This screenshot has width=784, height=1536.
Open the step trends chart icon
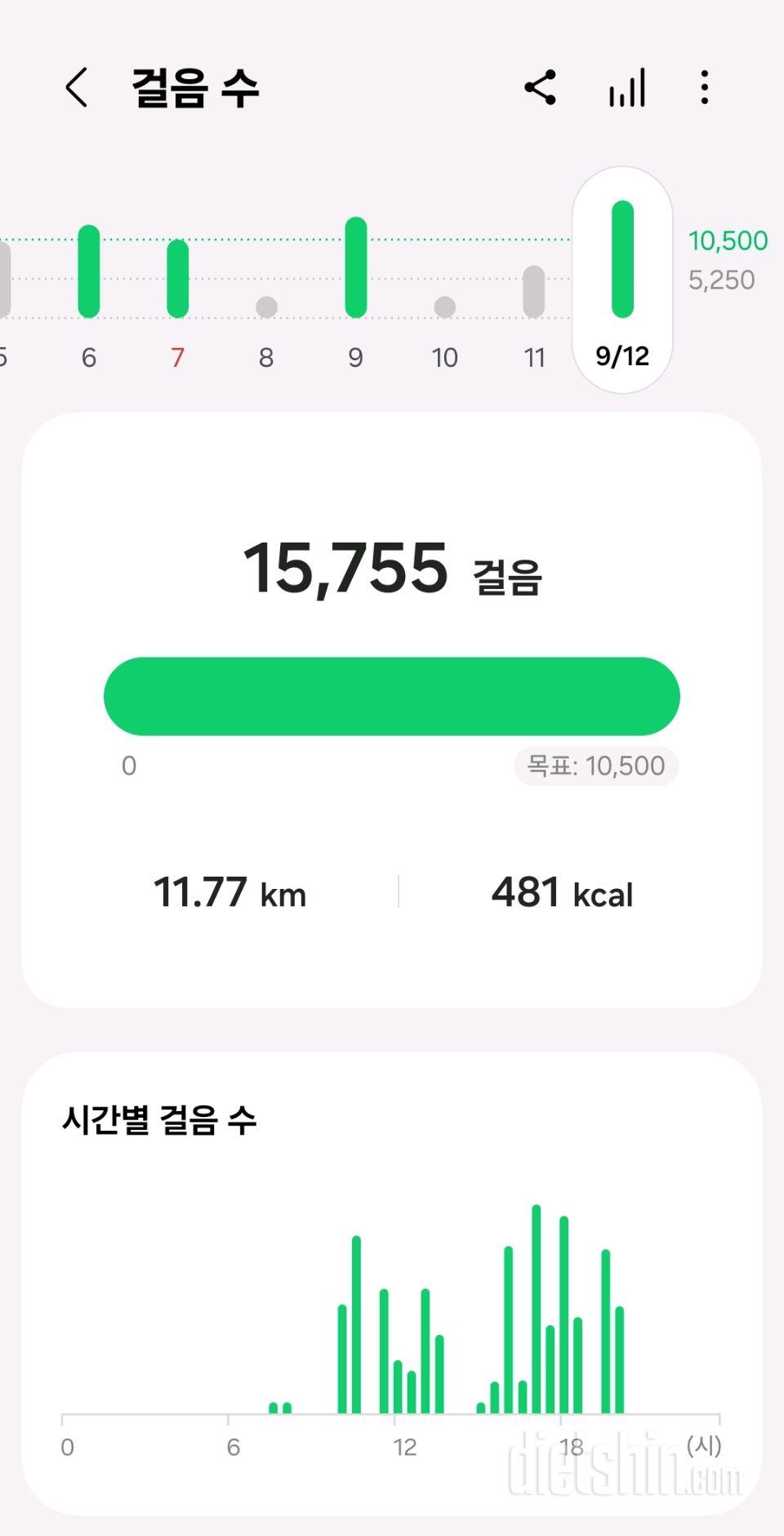(627, 87)
